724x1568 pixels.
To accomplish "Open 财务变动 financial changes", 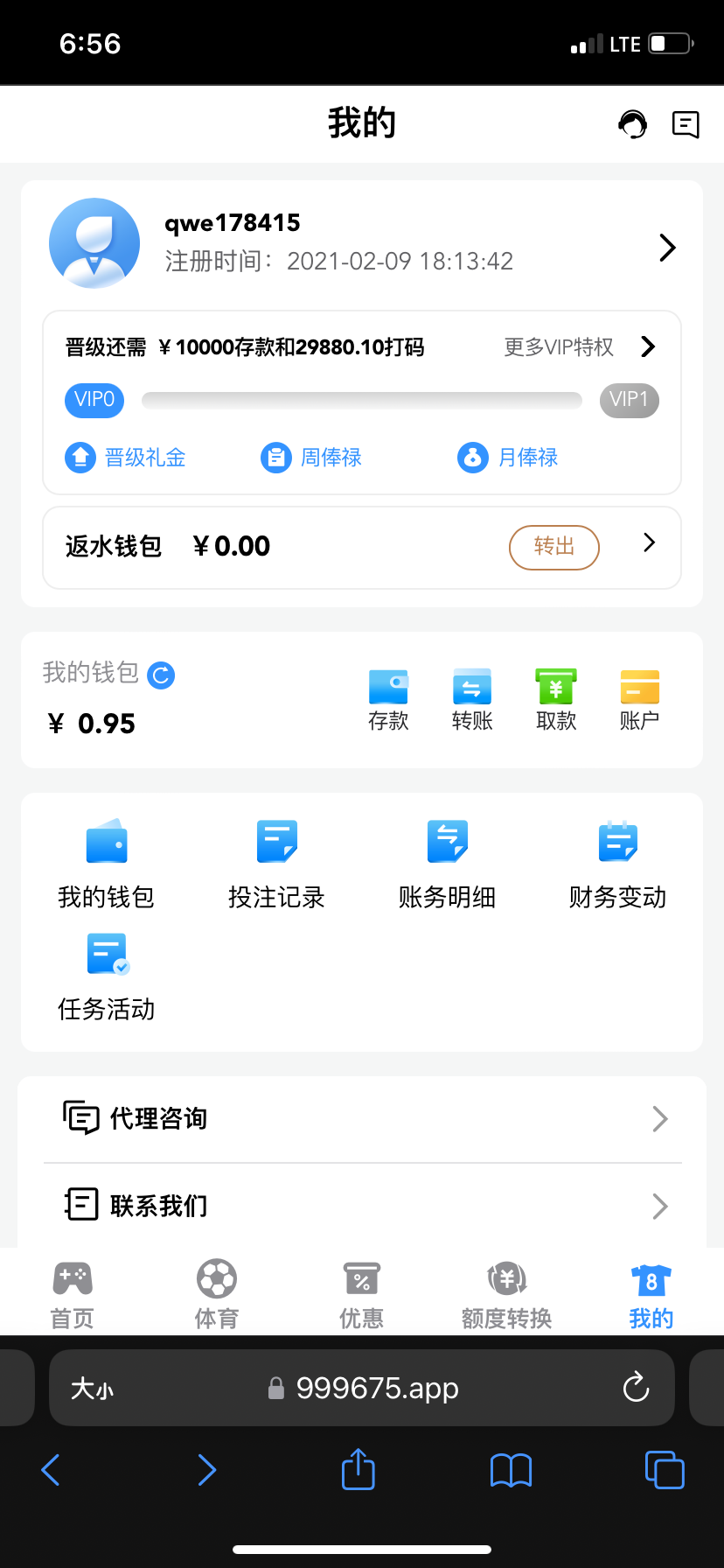I will 616,862.
